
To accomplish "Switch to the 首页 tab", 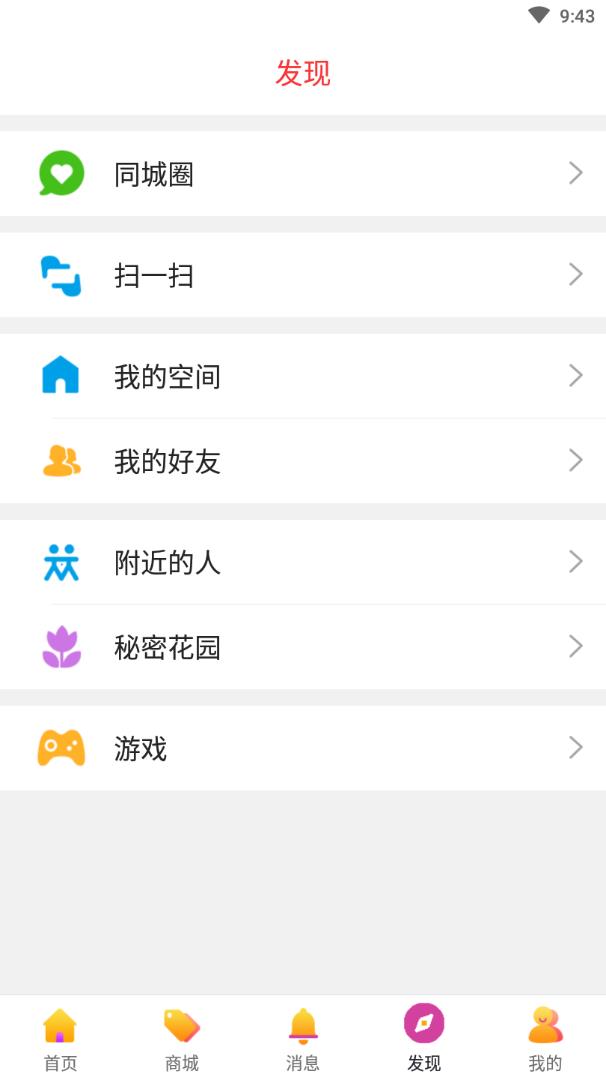I will pos(60,1039).
